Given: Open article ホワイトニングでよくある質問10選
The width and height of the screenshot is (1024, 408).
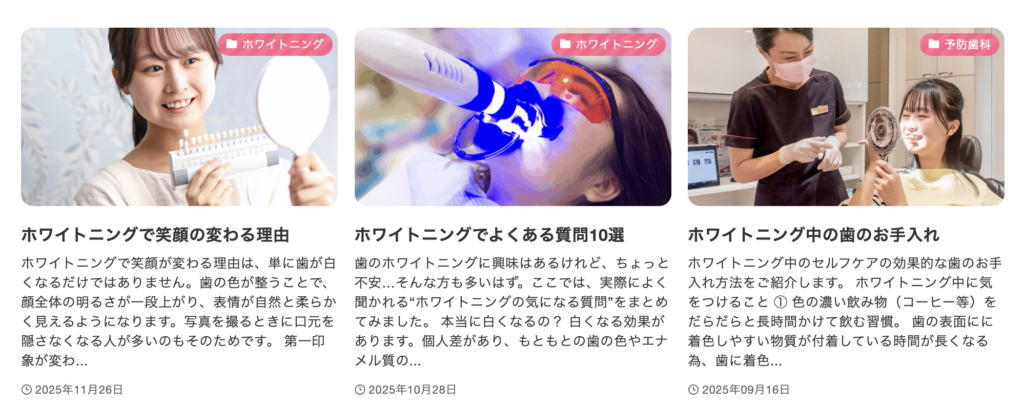Looking at the screenshot, I should (x=489, y=235).
